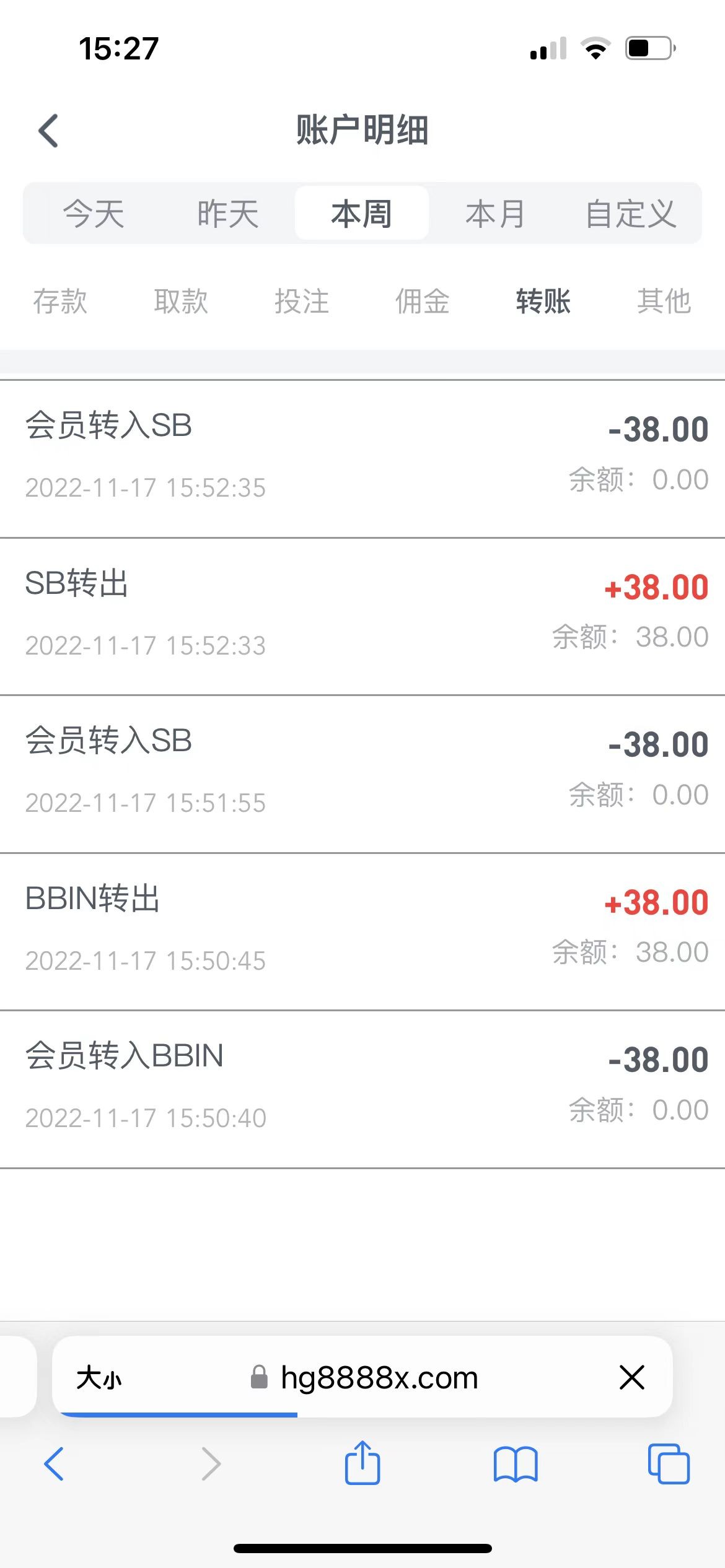Open the 投注 records tab

302,302
